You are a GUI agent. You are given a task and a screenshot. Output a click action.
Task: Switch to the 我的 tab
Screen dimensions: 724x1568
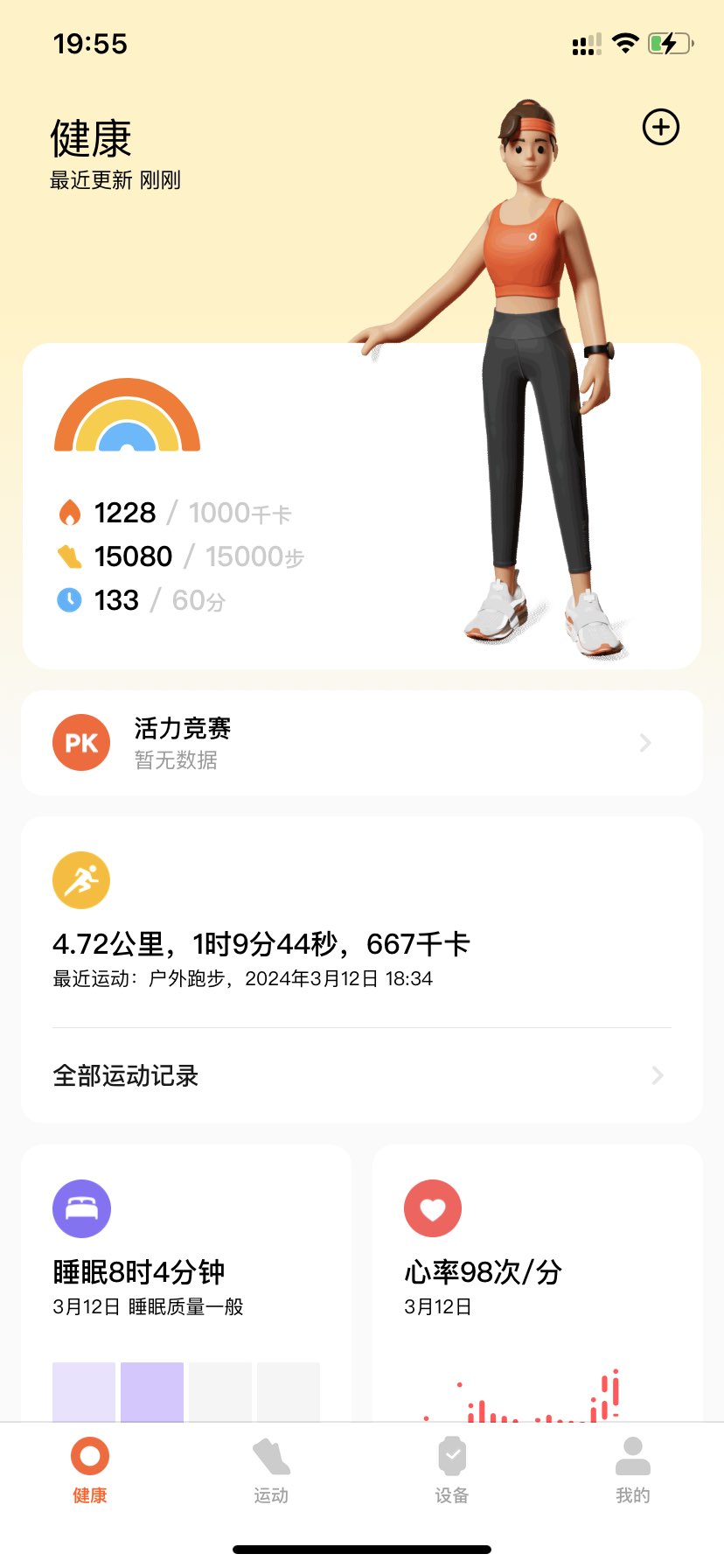coord(633,1470)
